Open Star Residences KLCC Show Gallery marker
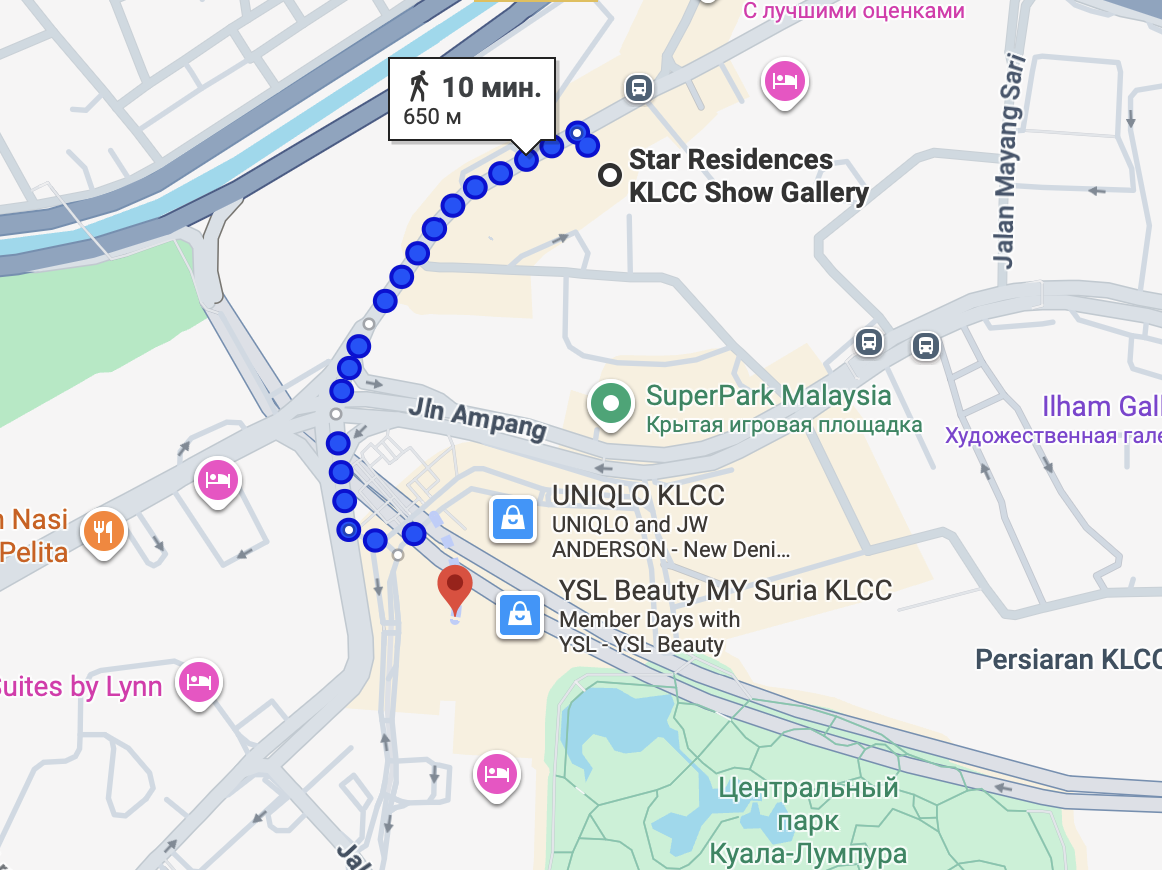The image size is (1162, 870). coord(609,176)
